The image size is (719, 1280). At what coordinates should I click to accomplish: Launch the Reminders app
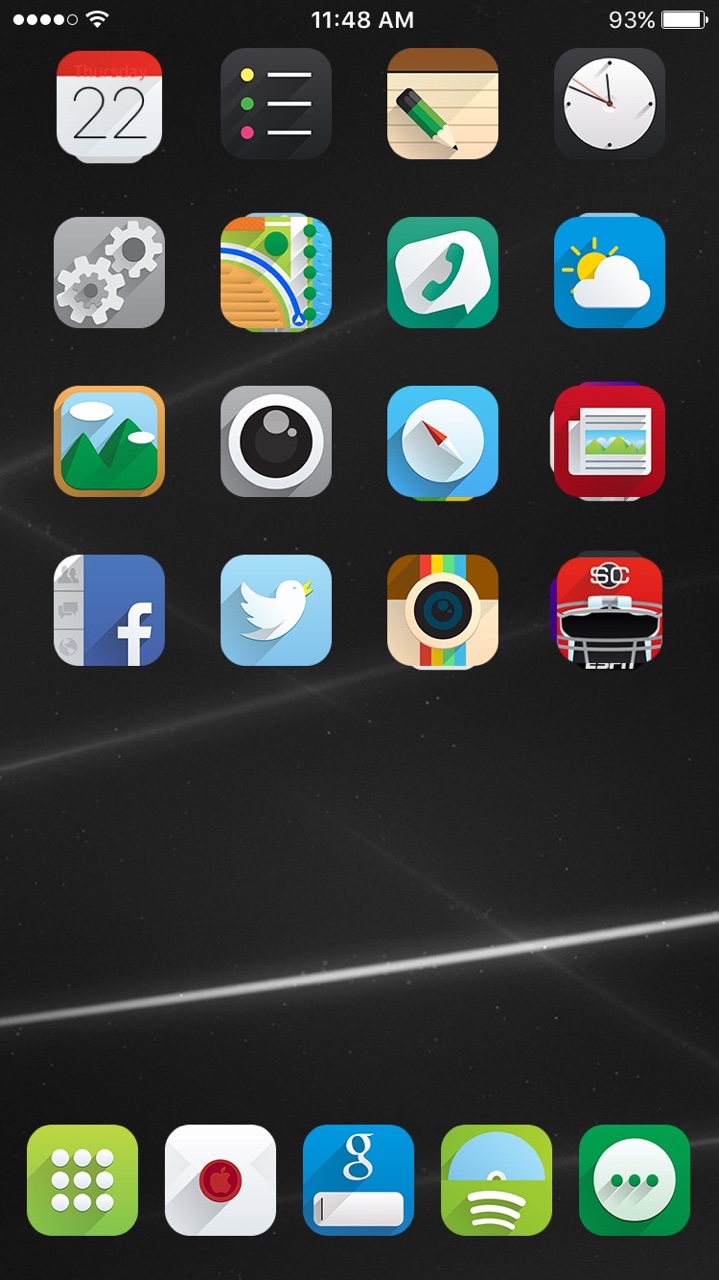point(276,104)
